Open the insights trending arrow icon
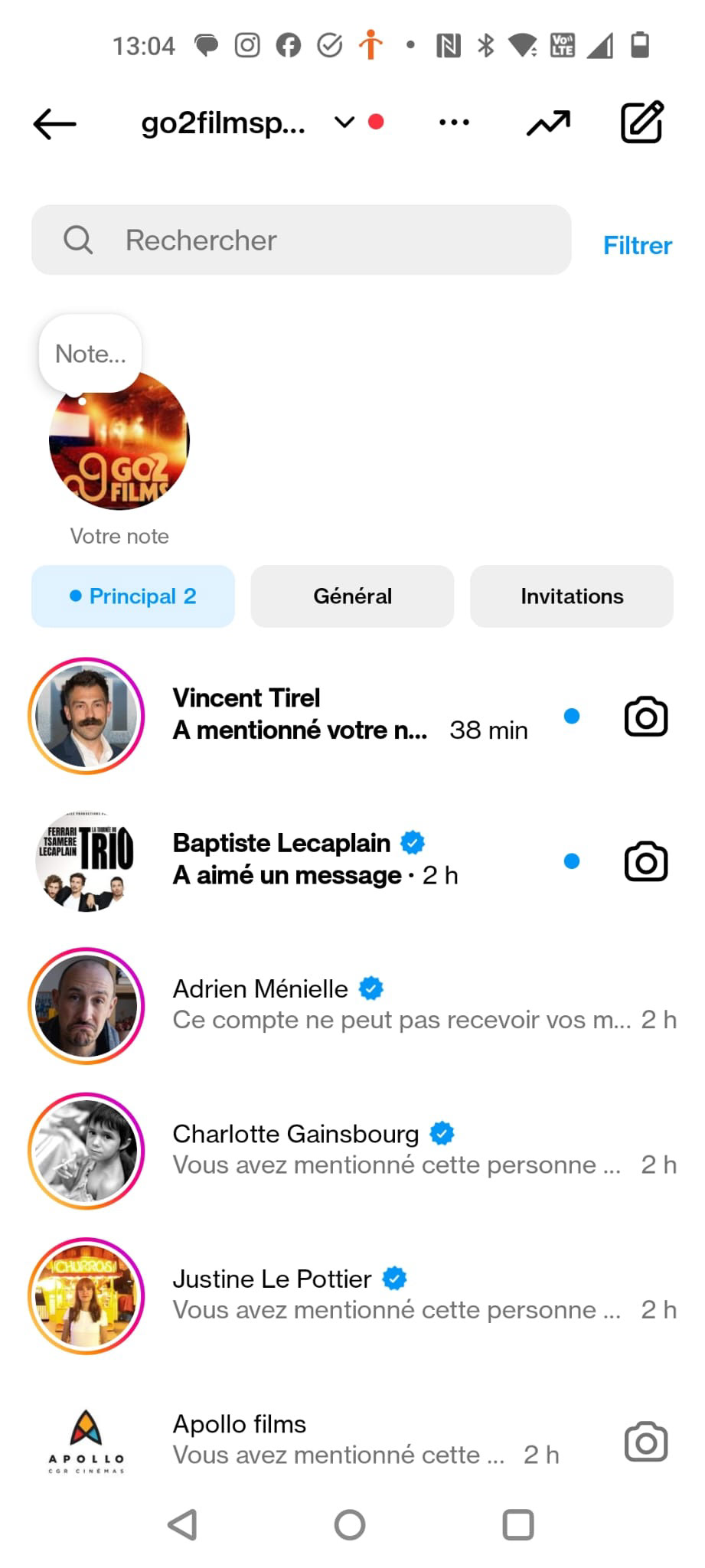This screenshot has height=1568, width=705. tap(548, 122)
